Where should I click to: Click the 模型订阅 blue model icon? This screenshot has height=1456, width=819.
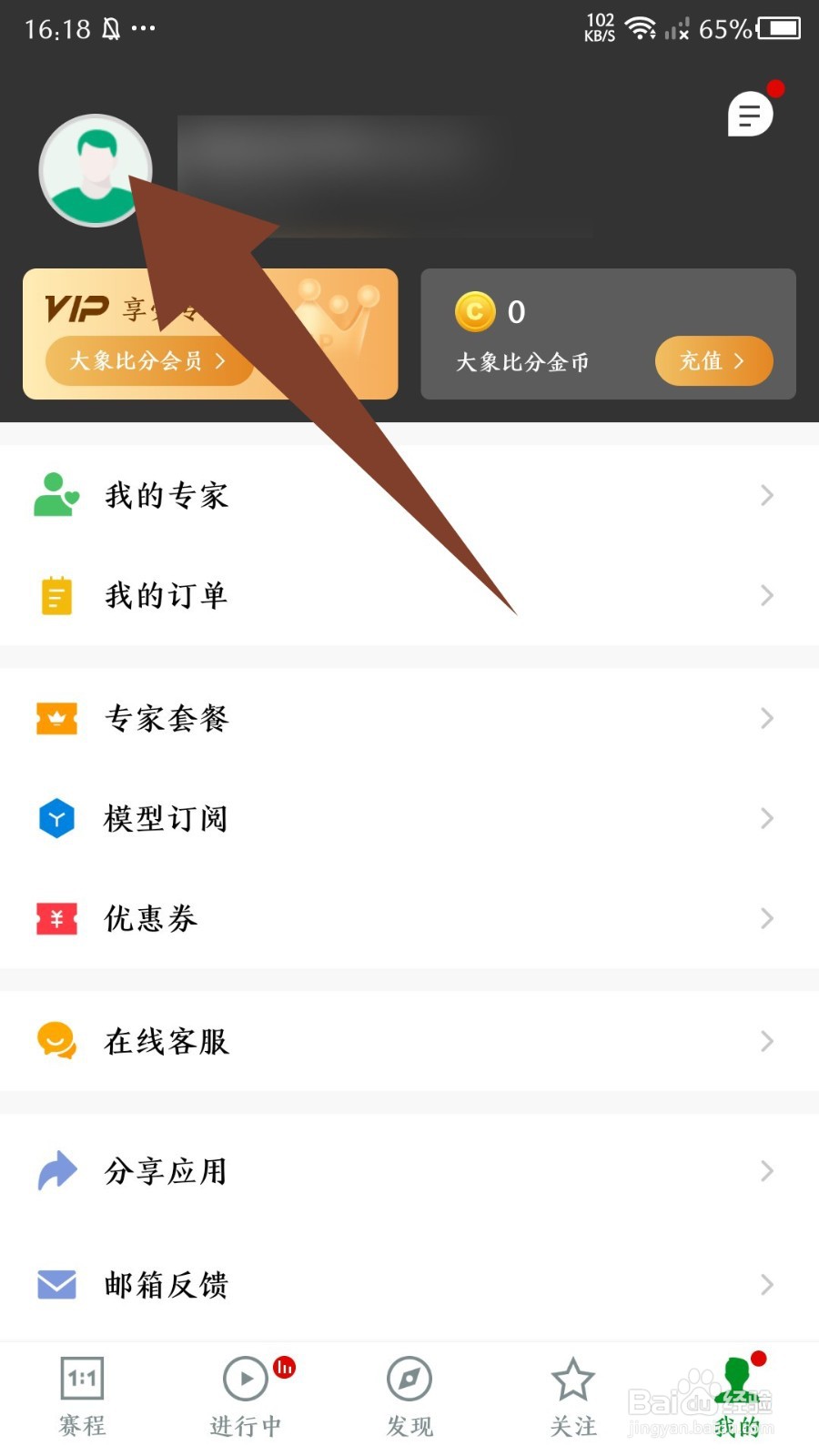click(x=56, y=818)
